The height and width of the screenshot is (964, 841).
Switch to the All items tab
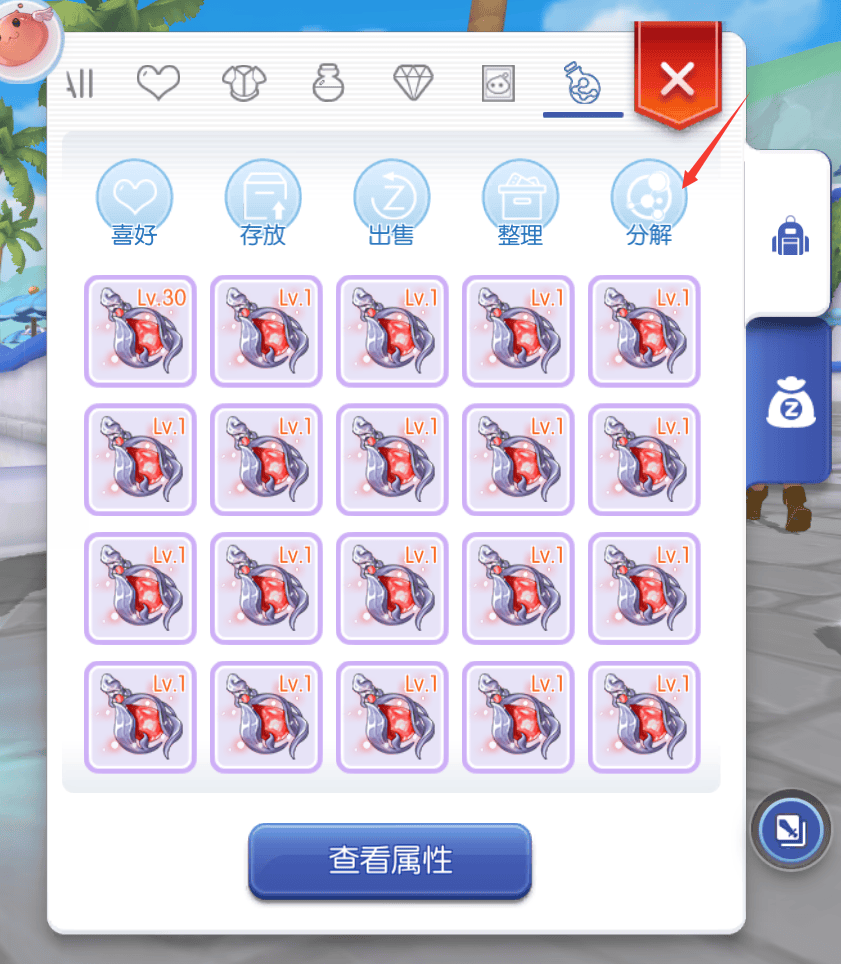tap(79, 84)
